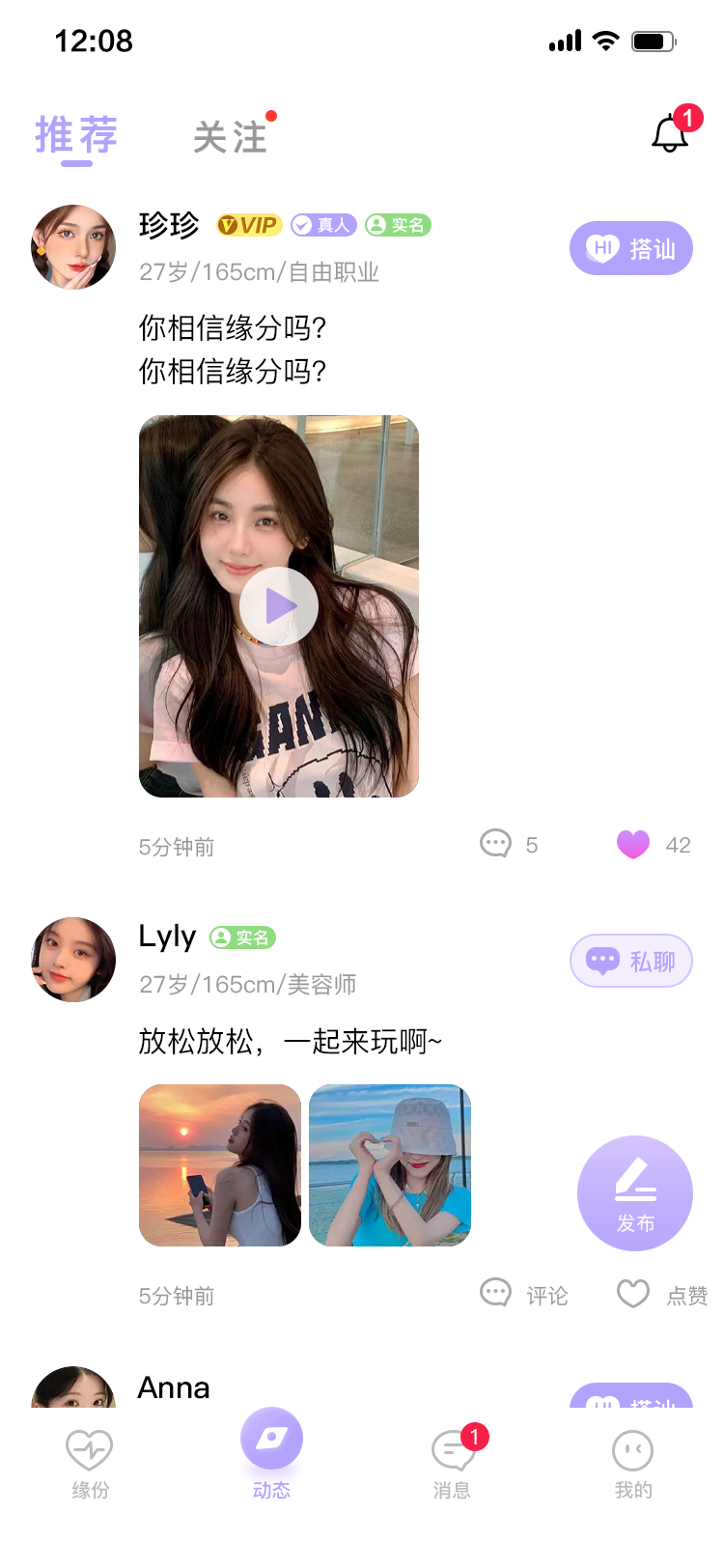
Task: Like Lyly's post via 点赞
Action: [x=661, y=1294]
